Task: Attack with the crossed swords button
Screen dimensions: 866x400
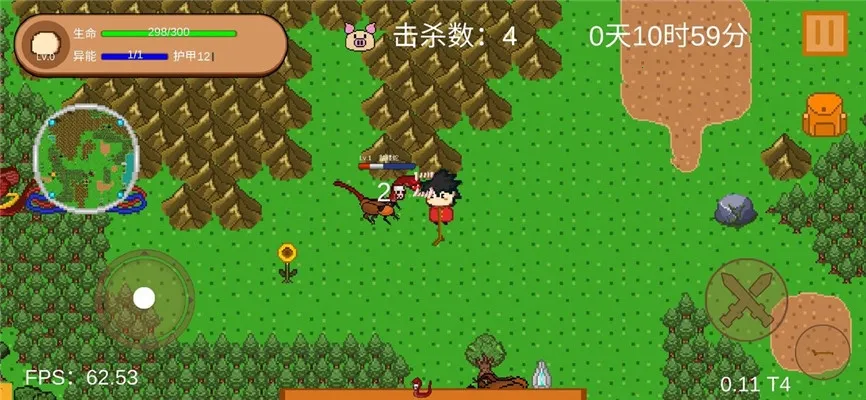Action: [x=746, y=298]
